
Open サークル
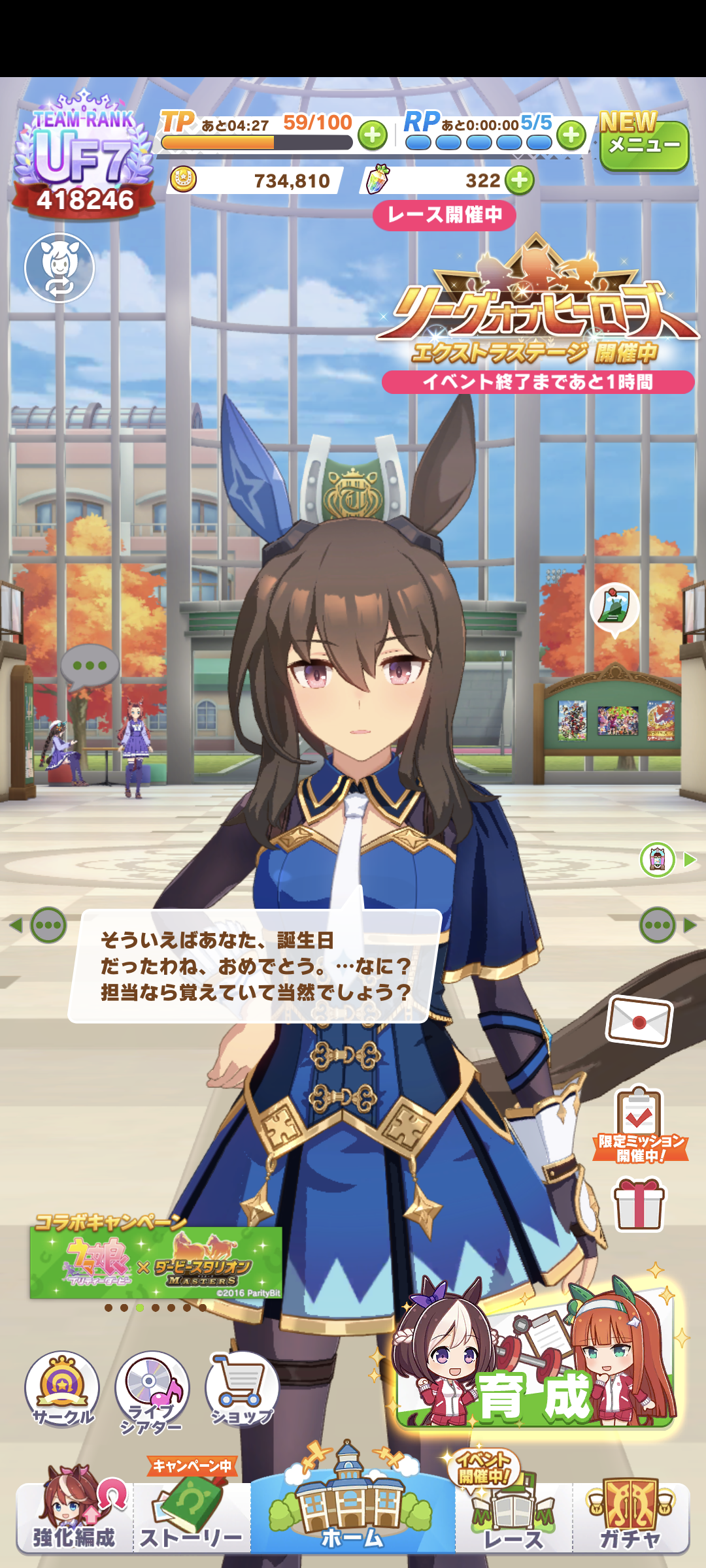point(62,1388)
